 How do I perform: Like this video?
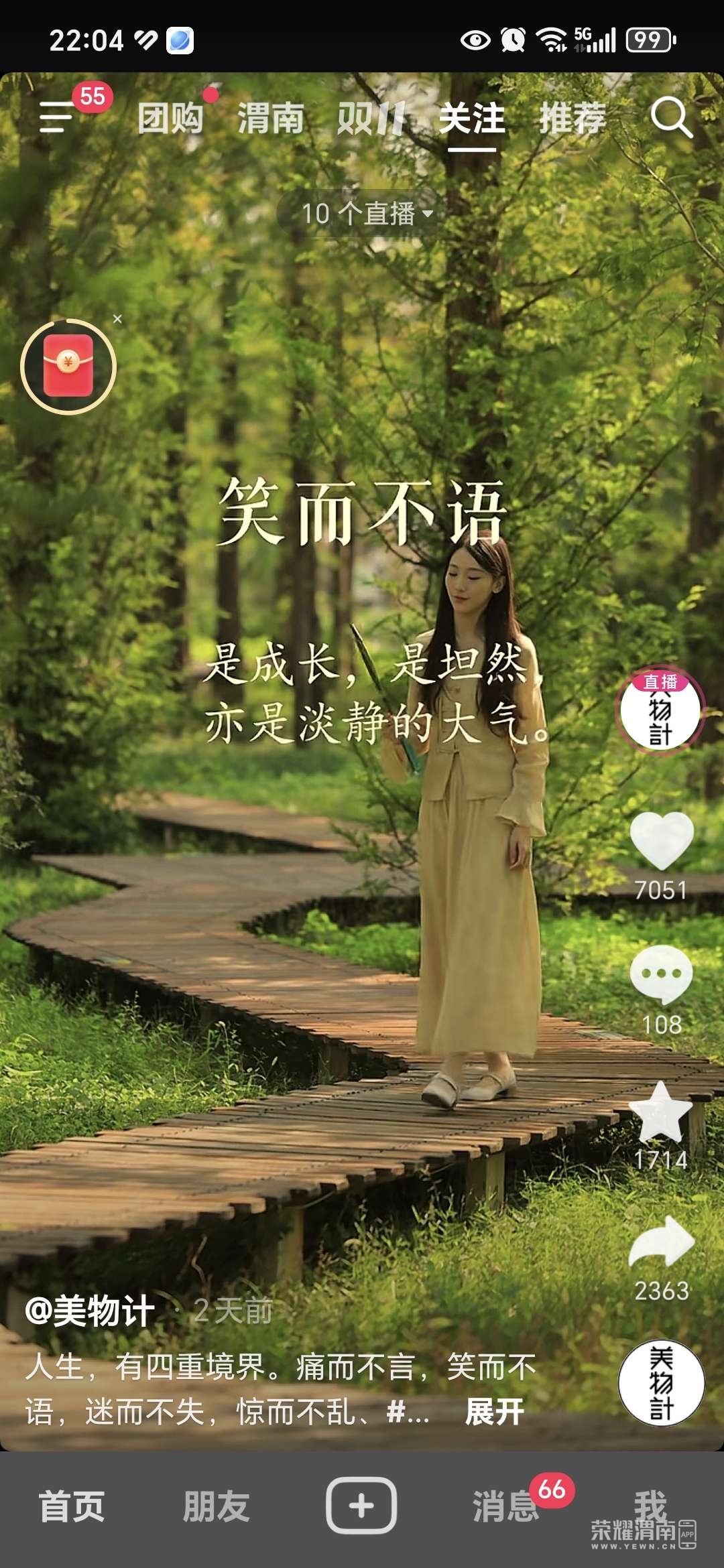[x=662, y=841]
